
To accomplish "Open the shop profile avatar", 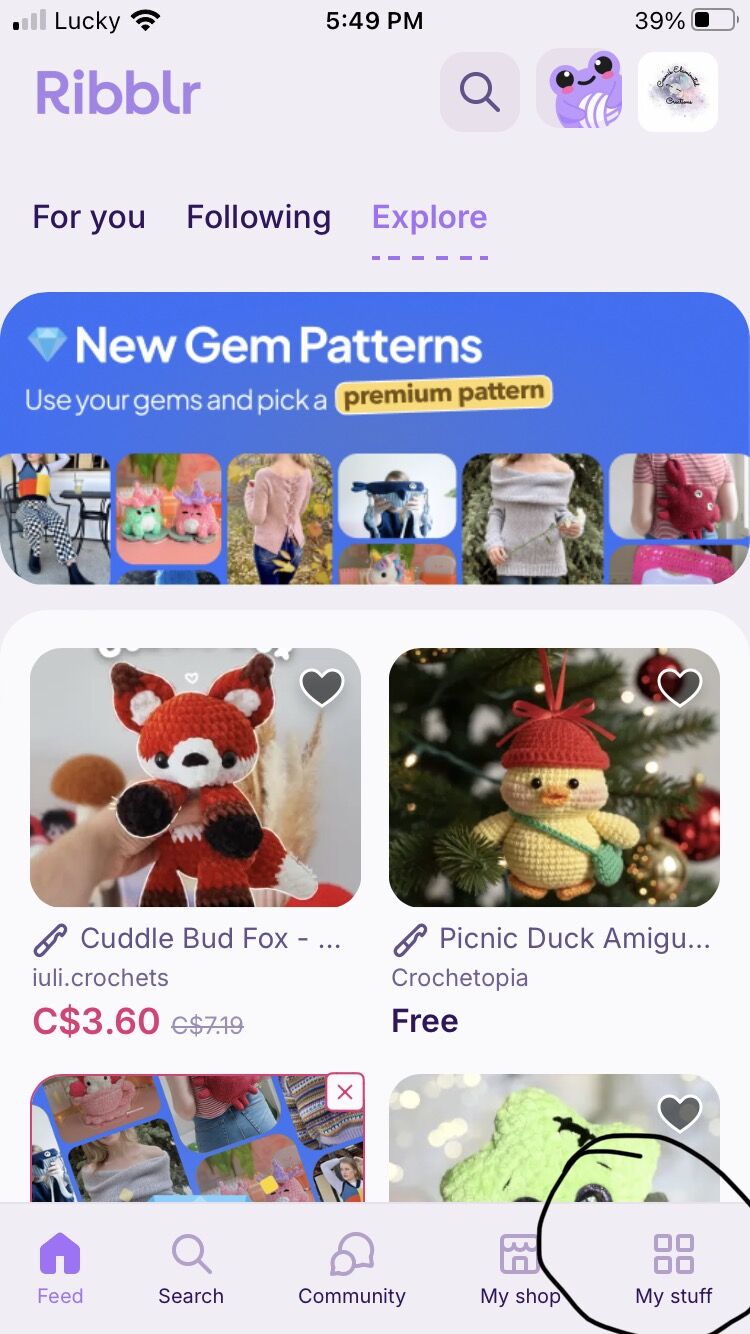I will click(677, 92).
